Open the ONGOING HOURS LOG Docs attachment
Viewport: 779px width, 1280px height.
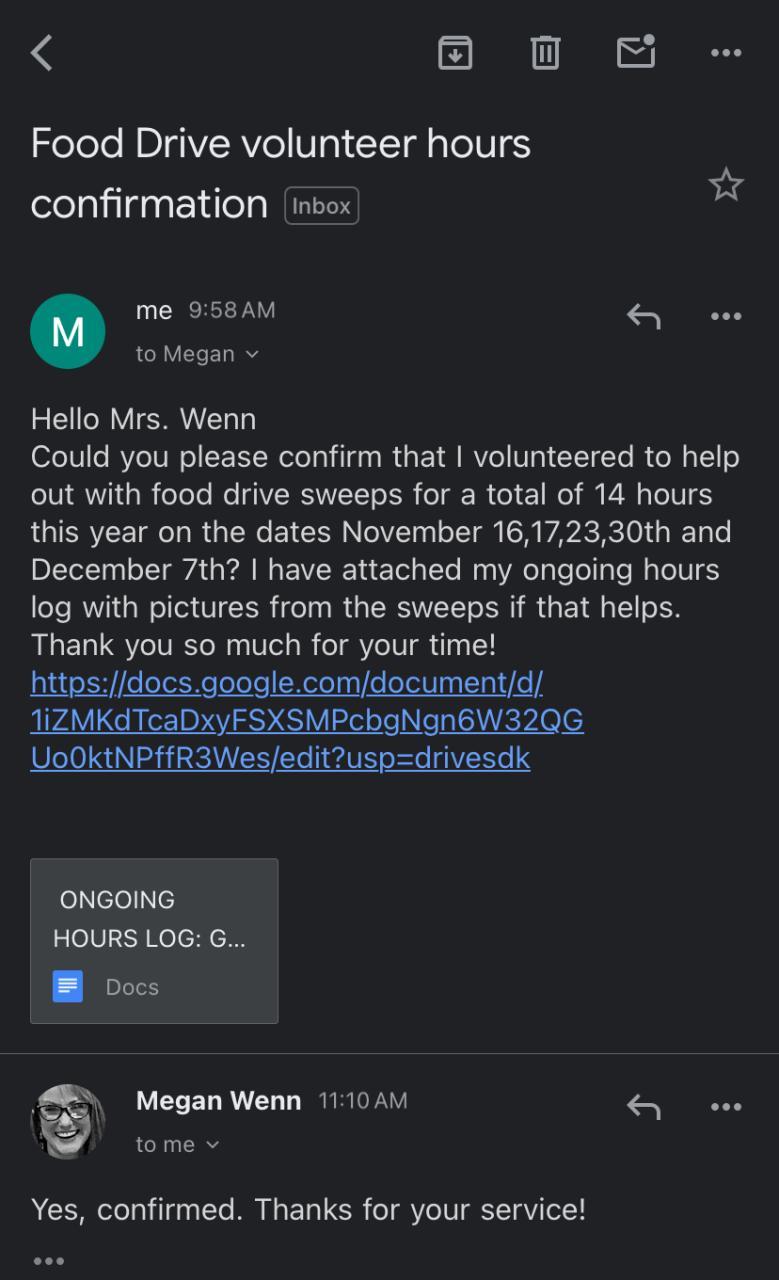[x=154, y=940]
